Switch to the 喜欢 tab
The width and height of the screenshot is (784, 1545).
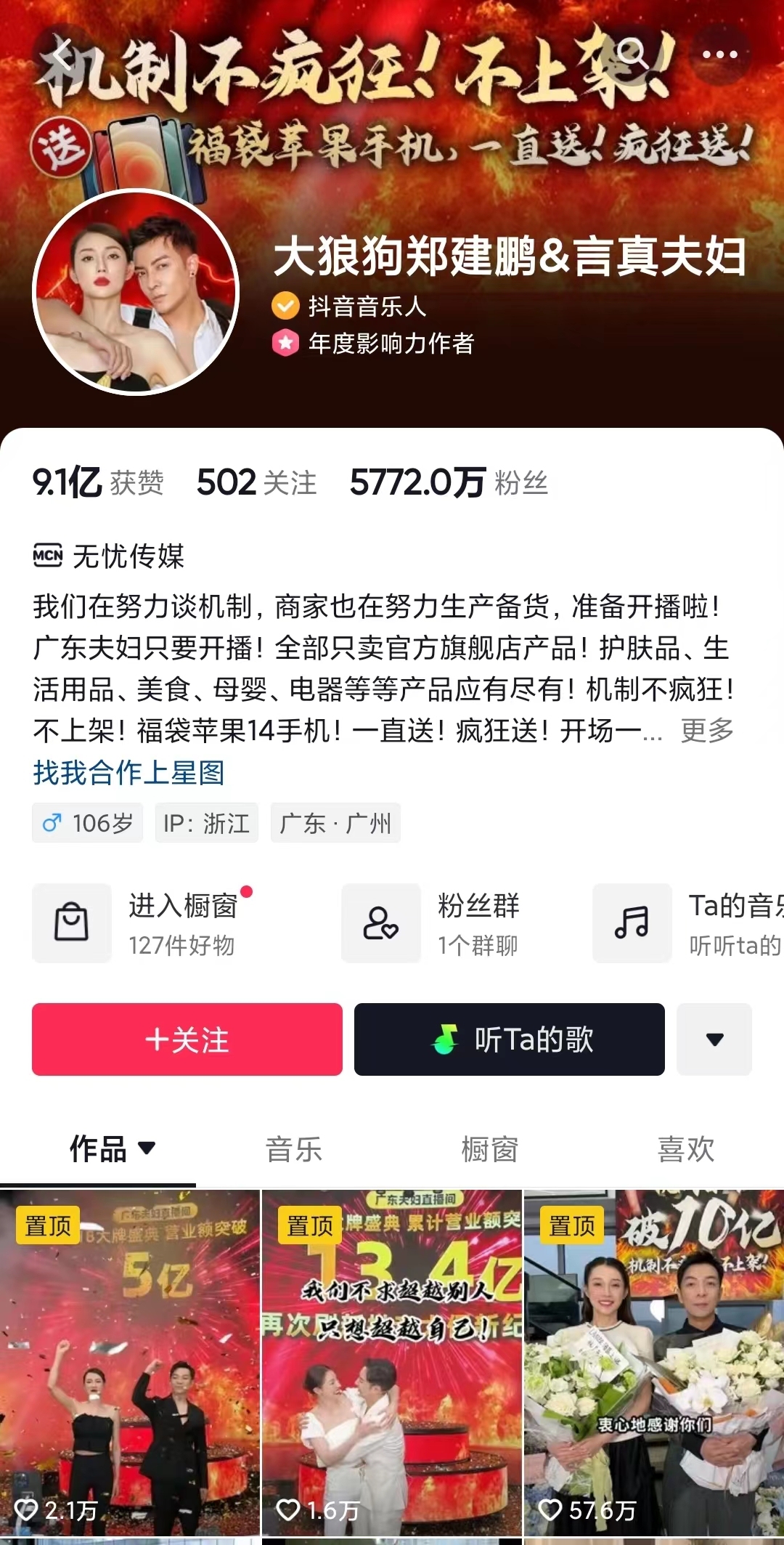686,1149
